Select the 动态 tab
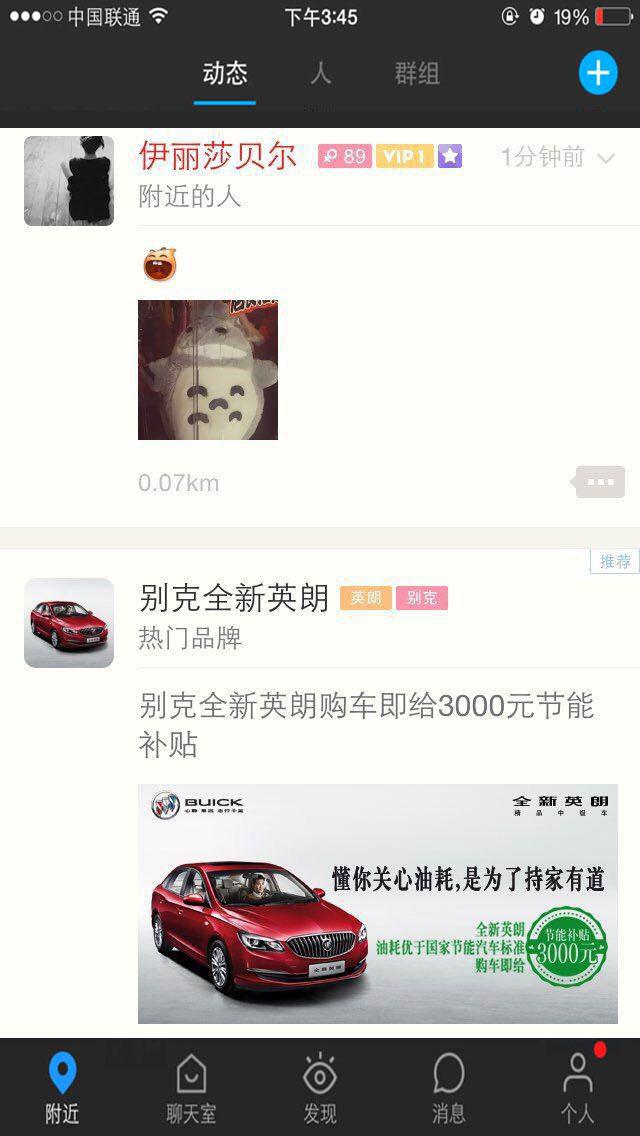Screen dimensions: 640x1136 [225, 73]
